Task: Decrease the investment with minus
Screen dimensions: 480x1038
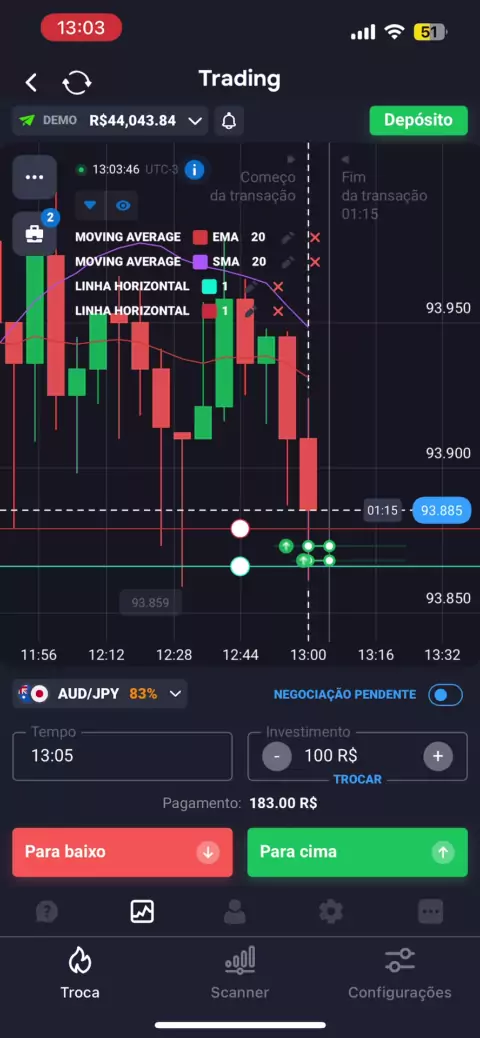Action: click(x=277, y=756)
